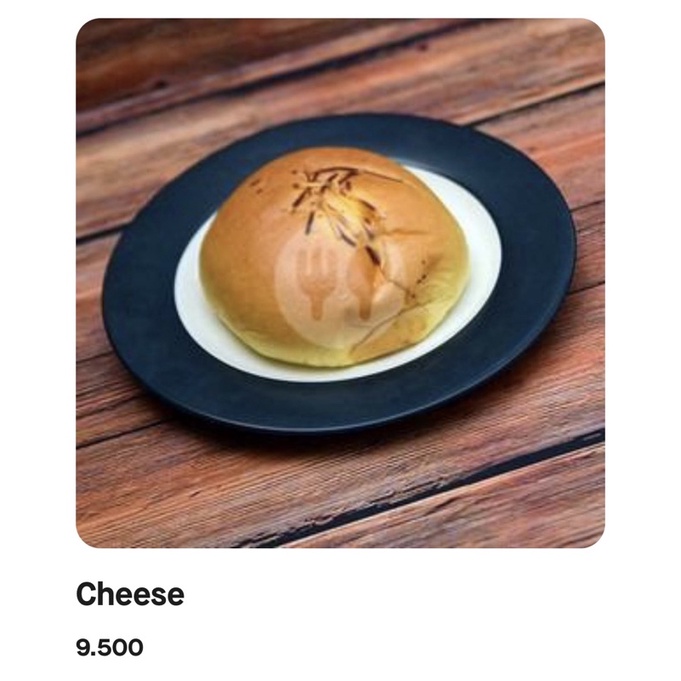
Task: Open the Cheese menu item card
Action: coord(340,283)
